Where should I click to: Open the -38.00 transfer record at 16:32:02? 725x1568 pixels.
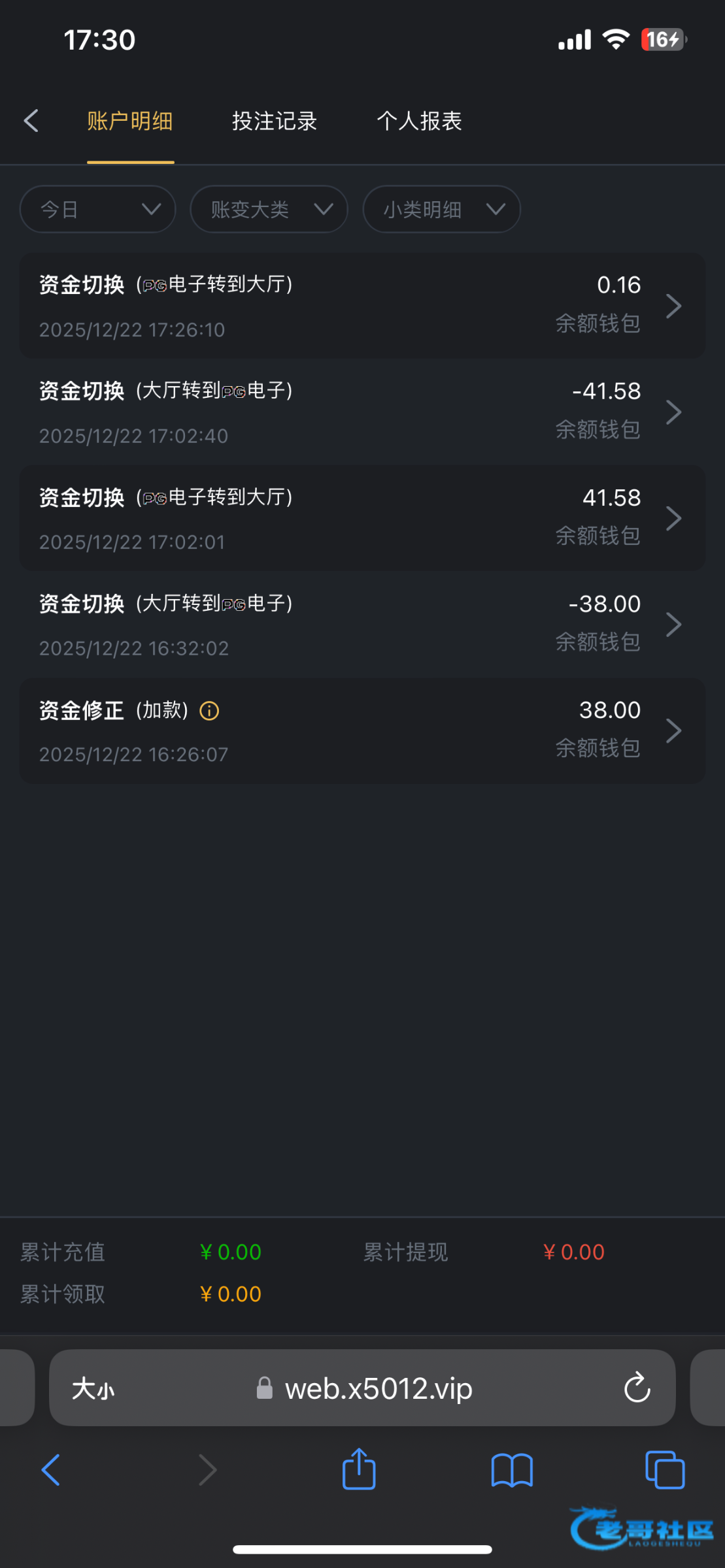tap(362, 625)
